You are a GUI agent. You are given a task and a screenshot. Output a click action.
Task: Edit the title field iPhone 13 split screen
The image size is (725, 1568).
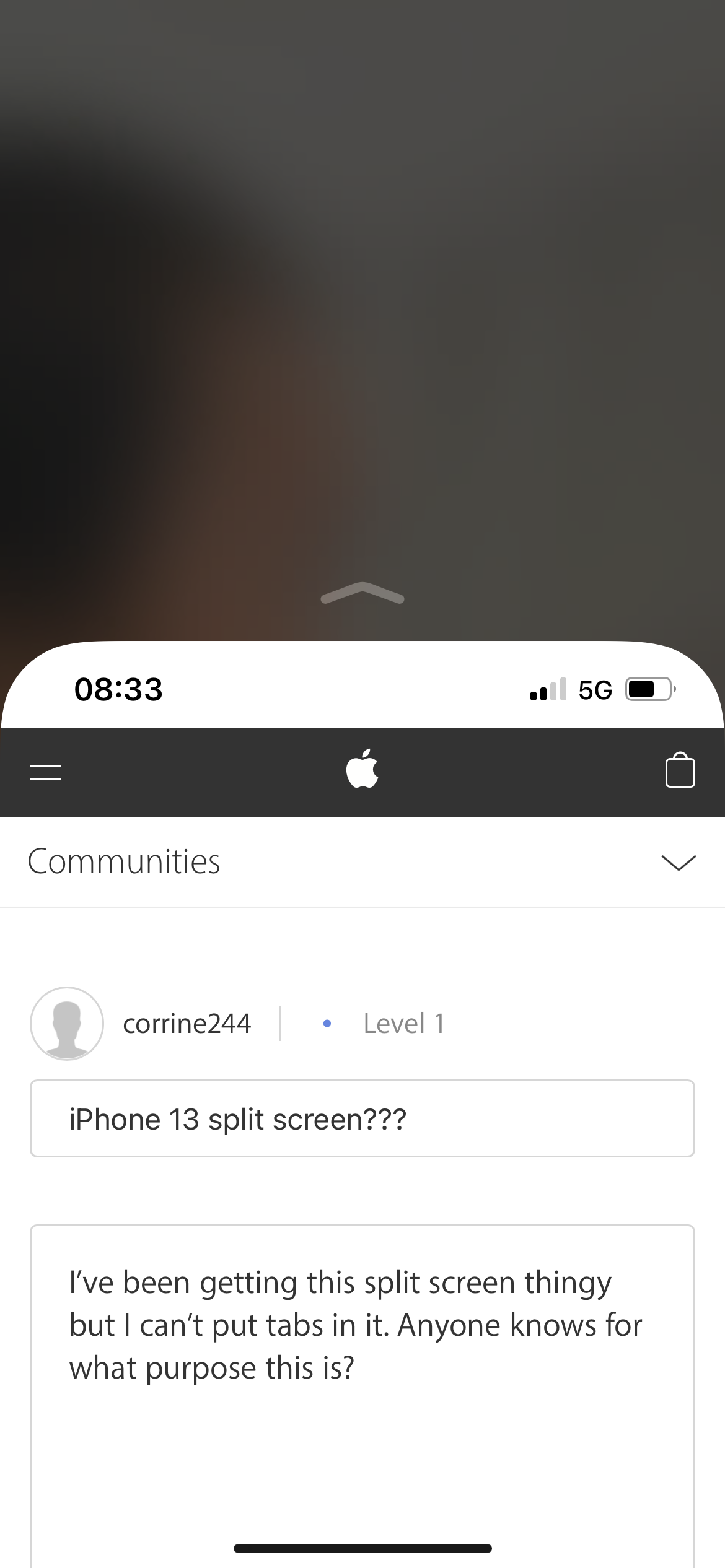tap(362, 1118)
